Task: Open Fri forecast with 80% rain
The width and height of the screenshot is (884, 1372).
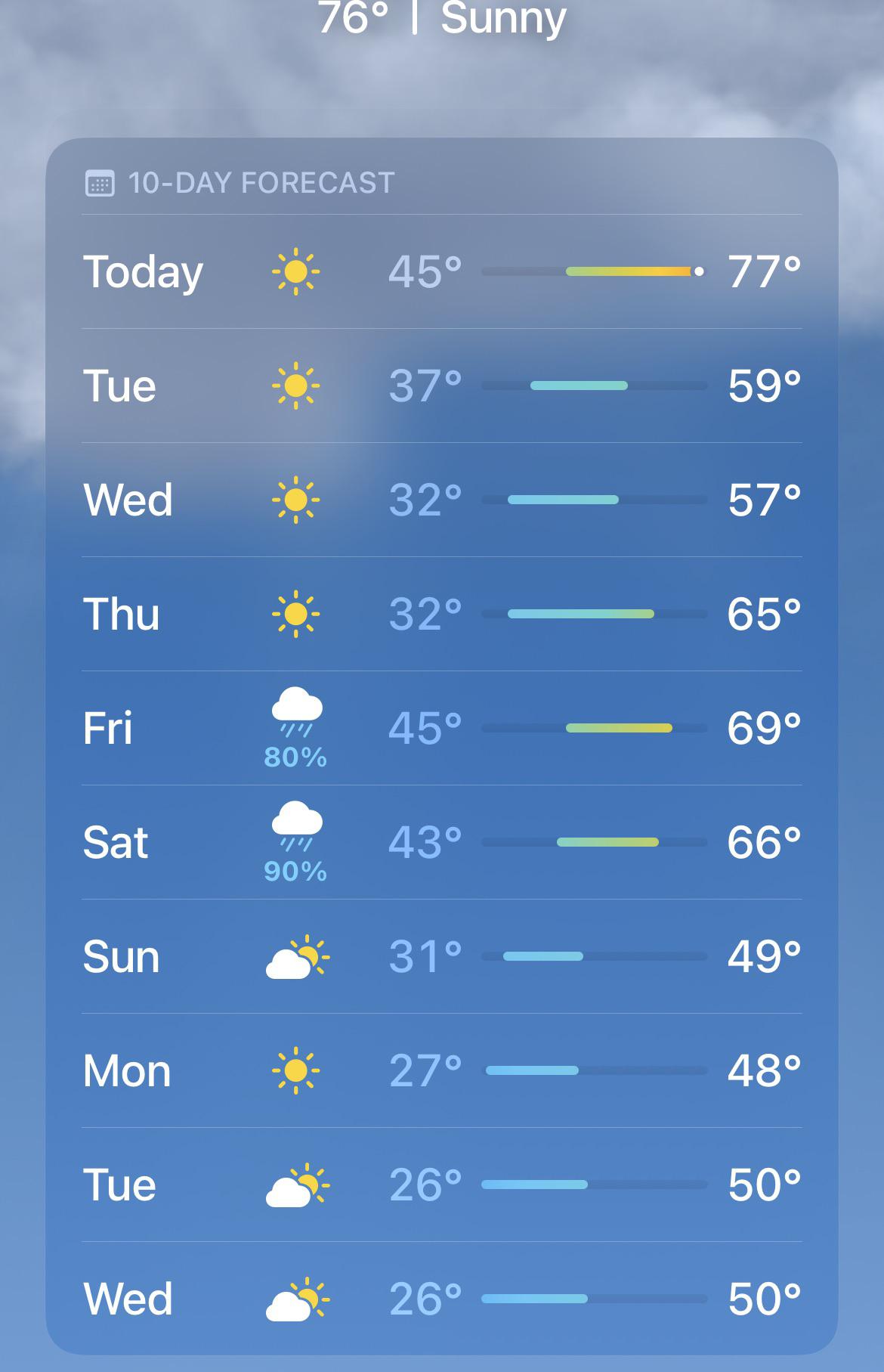Action: pos(442,728)
